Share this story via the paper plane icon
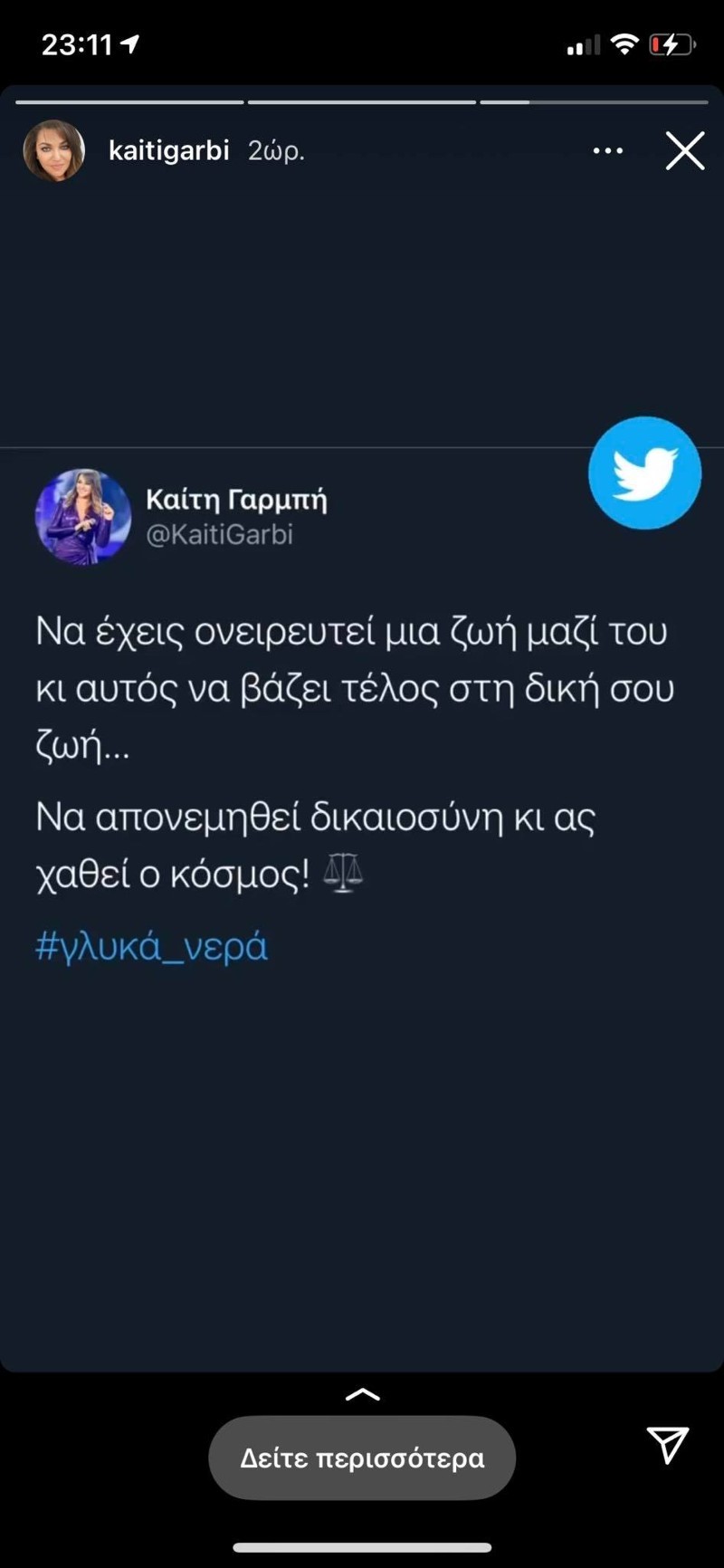Image resolution: width=724 pixels, height=1568 pixels. coord(668,1445)
